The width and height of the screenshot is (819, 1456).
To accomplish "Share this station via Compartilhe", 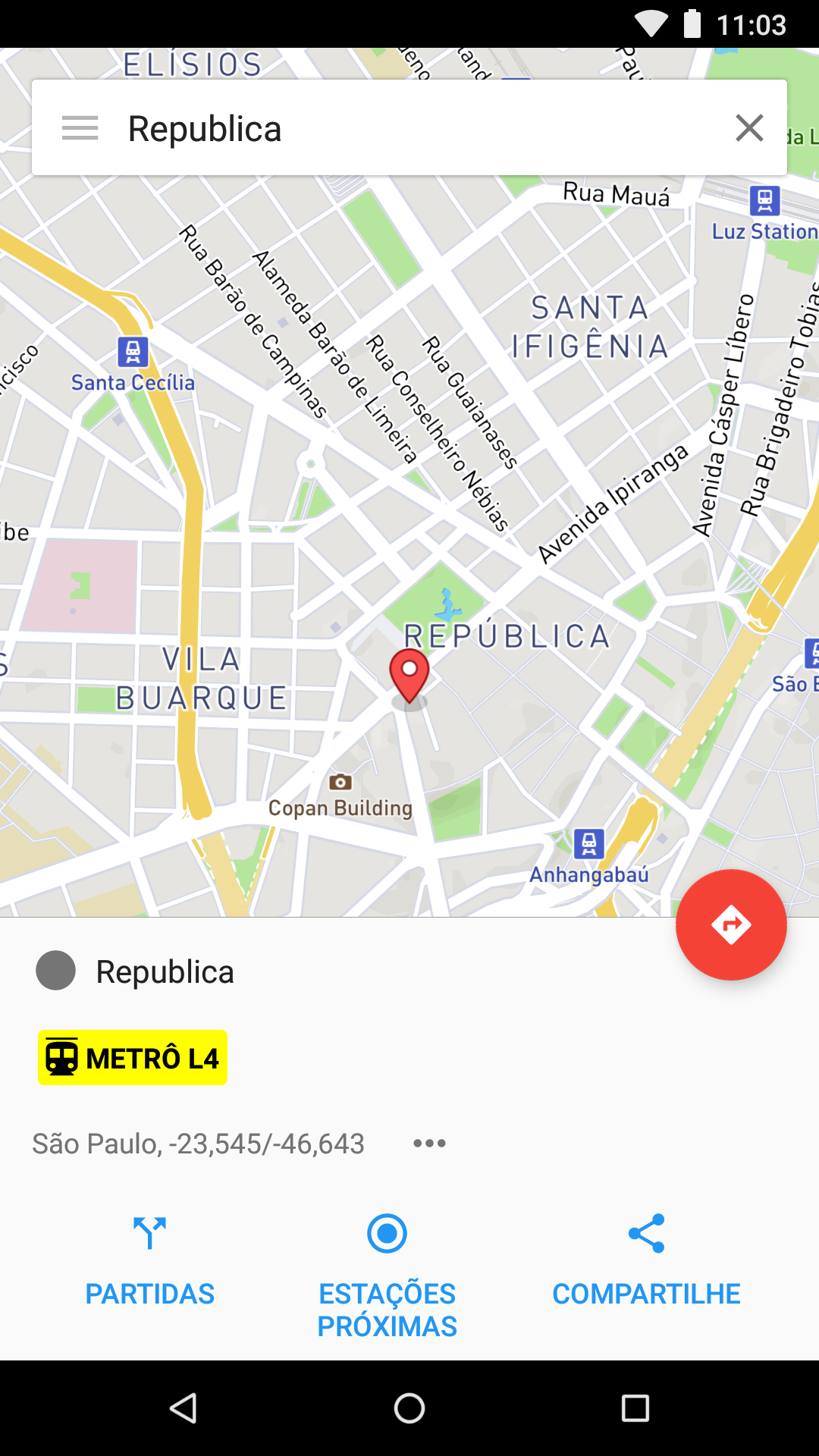I will click(646, 1260).
